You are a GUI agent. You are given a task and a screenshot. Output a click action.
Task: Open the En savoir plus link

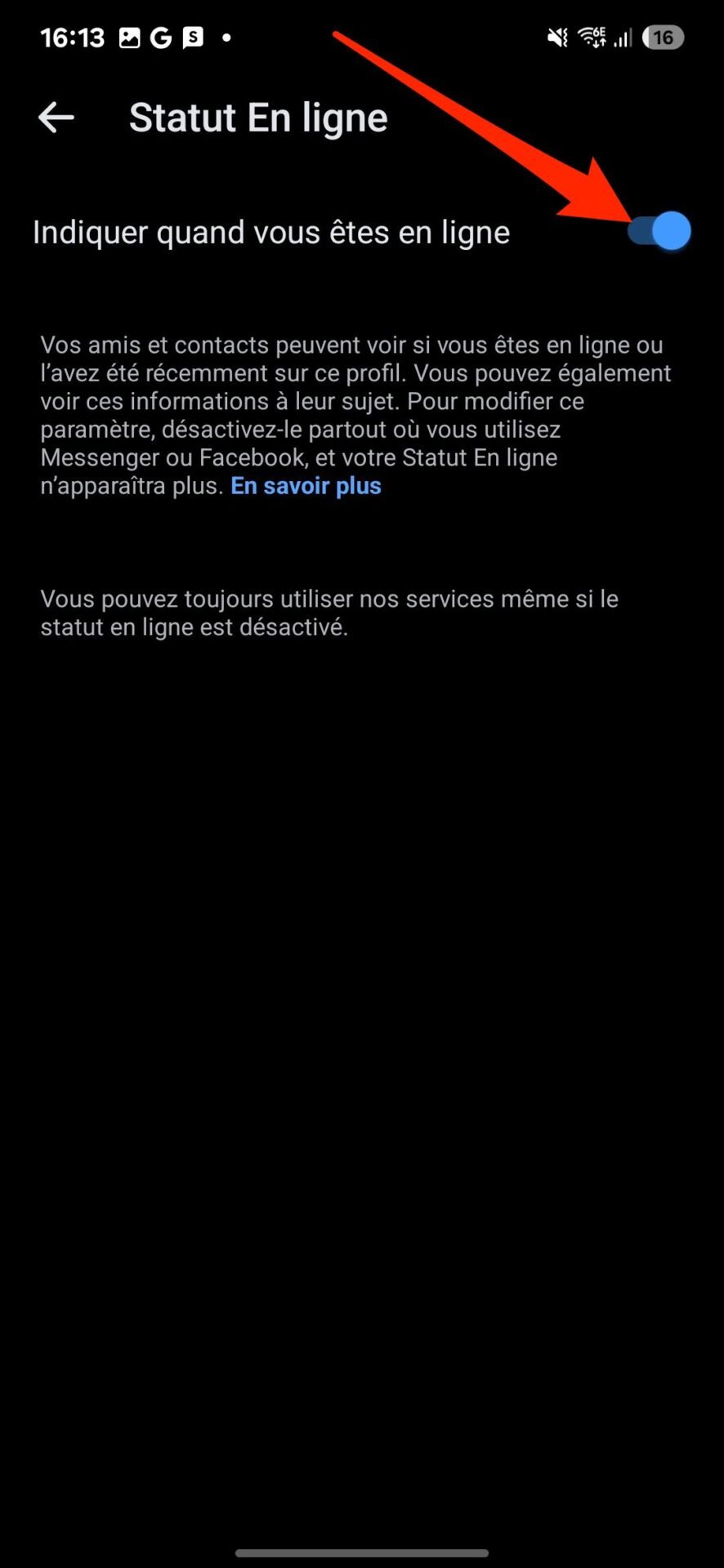(x=306, y=486)
